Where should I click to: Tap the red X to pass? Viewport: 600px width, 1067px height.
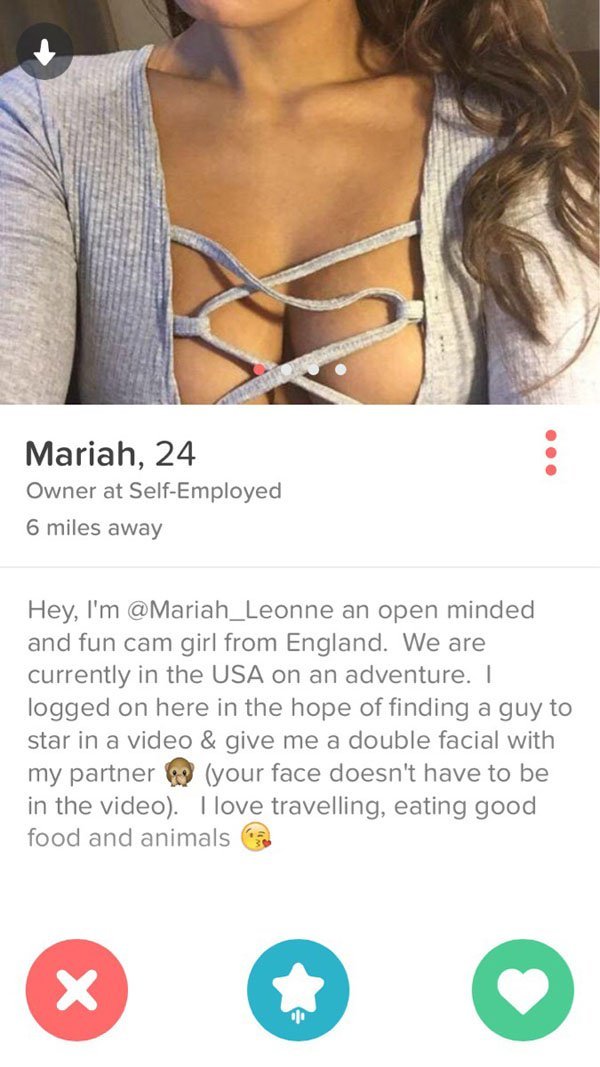(x=77, y=990)
